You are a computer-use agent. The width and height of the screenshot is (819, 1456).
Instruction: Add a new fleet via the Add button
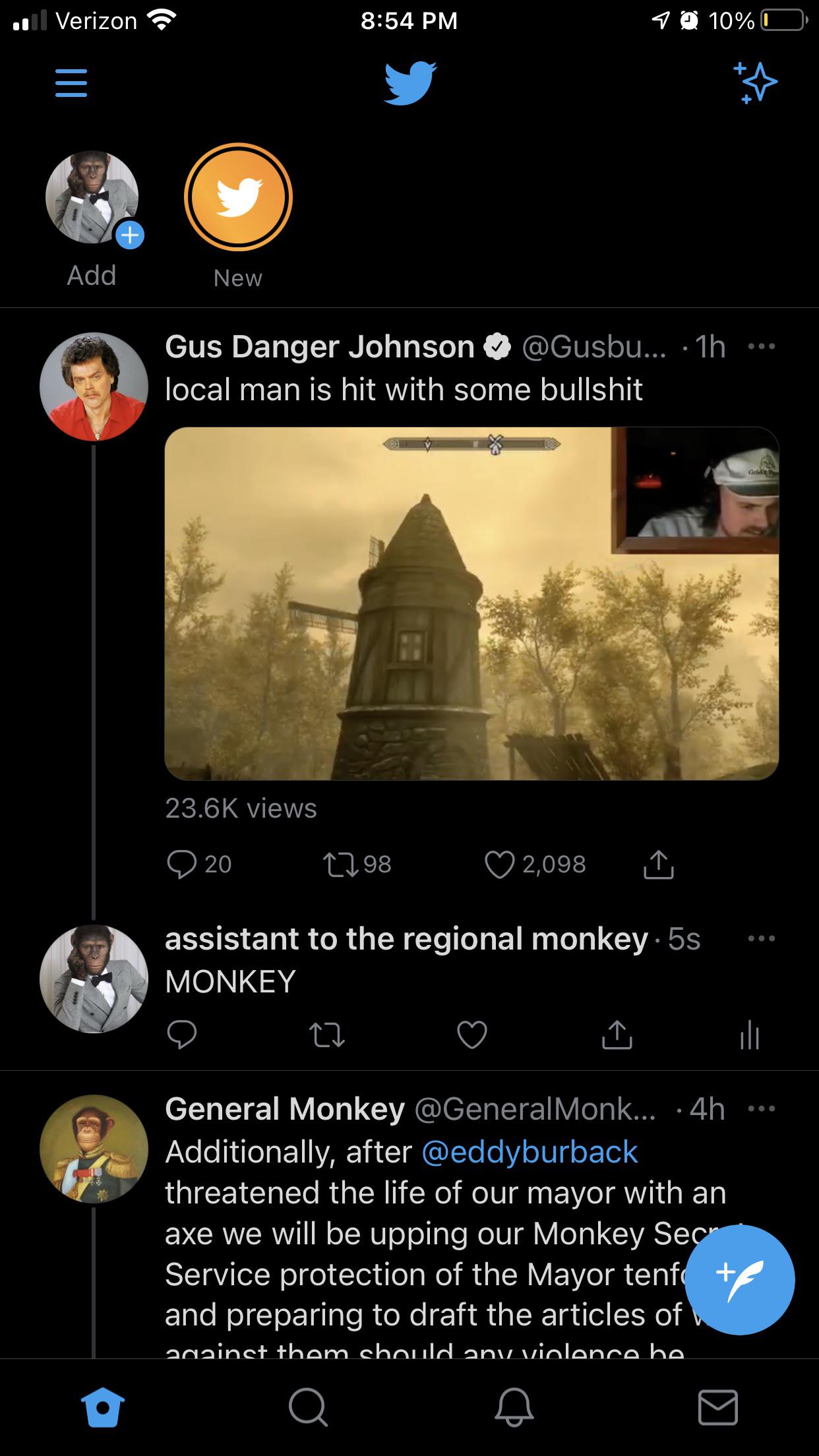(92, 198)
